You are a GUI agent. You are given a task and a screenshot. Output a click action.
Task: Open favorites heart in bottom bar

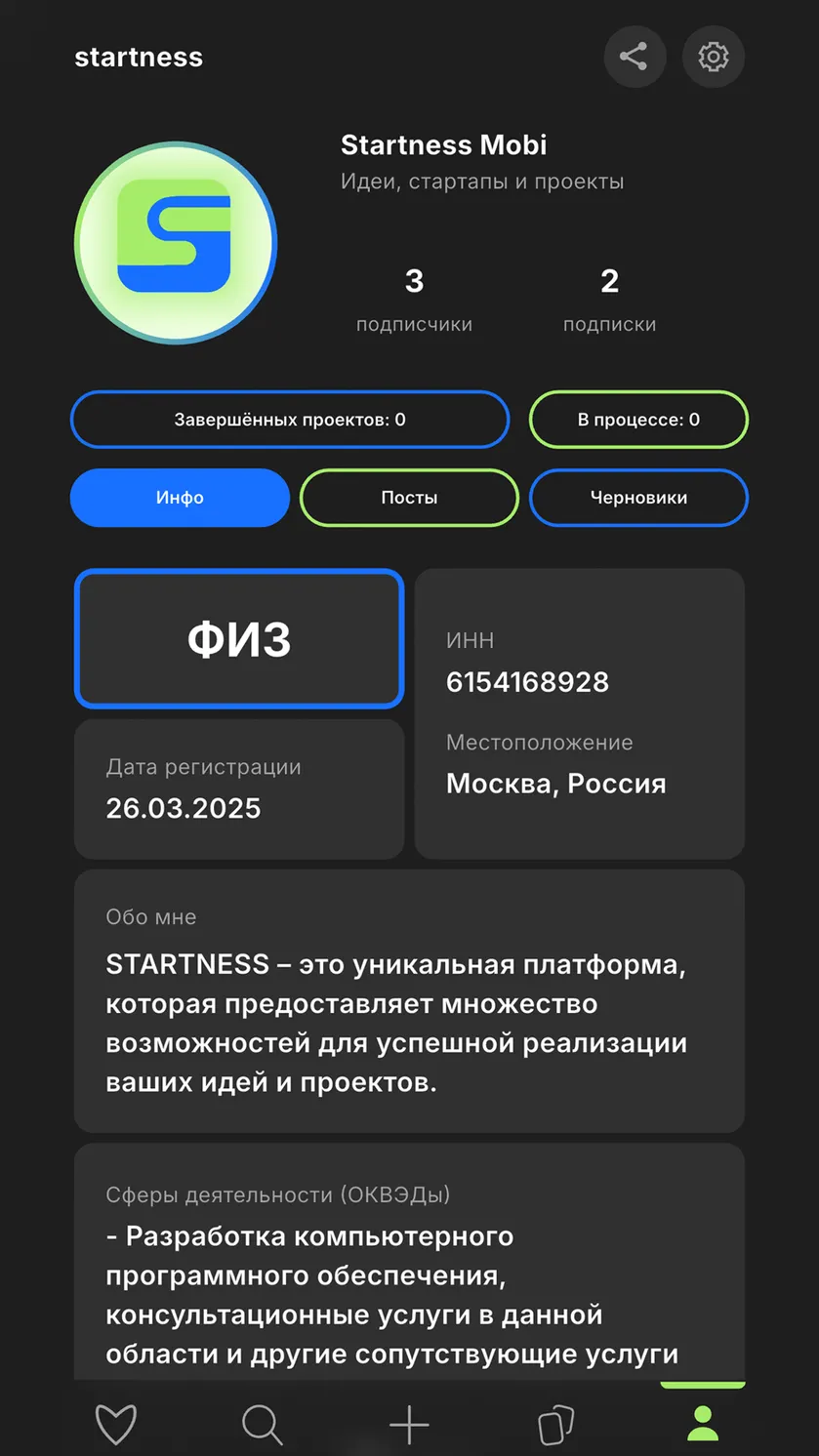pyautogui.click(x=115, y=1425)
